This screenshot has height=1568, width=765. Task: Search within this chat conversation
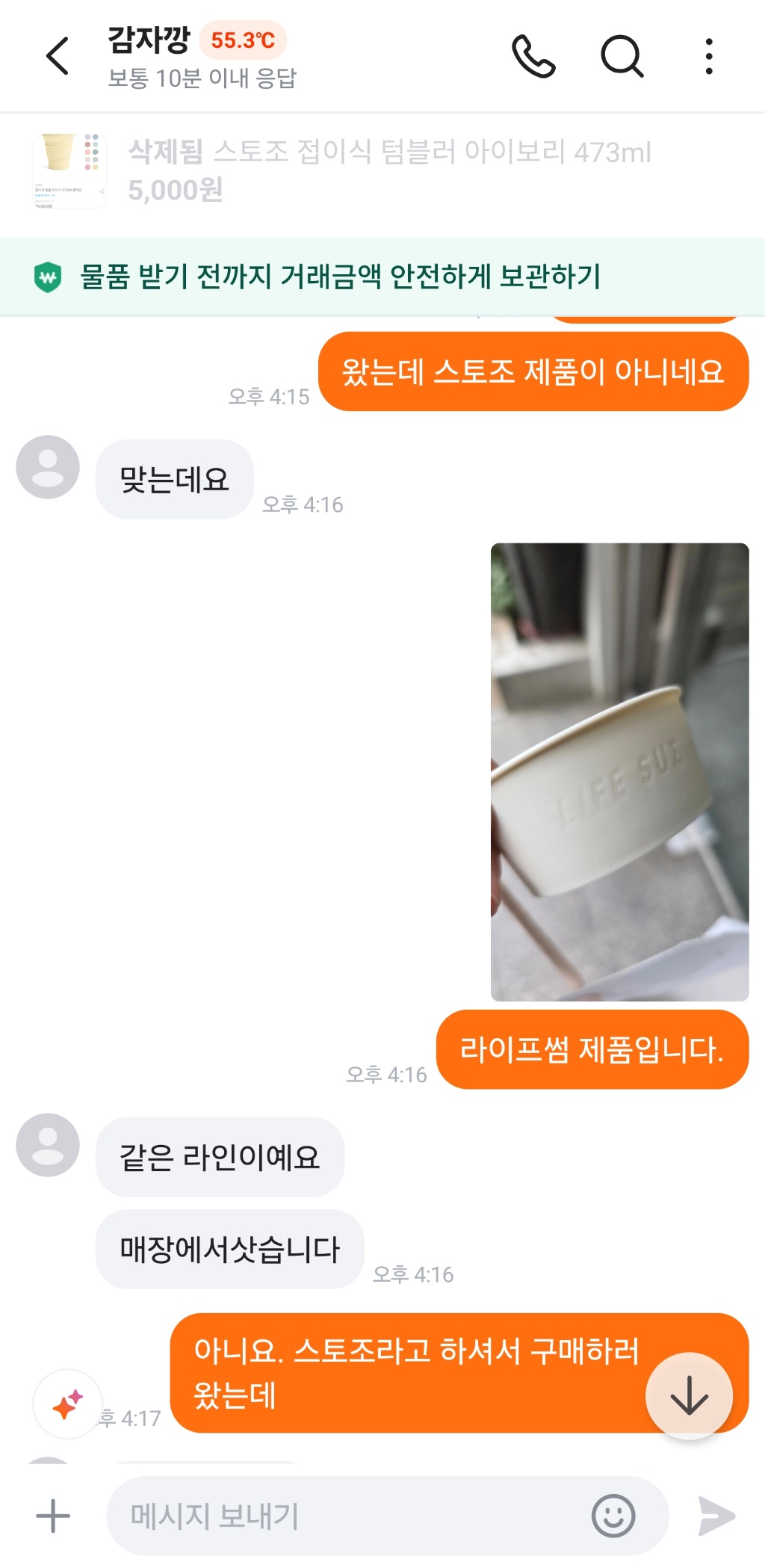coord(622,57)
